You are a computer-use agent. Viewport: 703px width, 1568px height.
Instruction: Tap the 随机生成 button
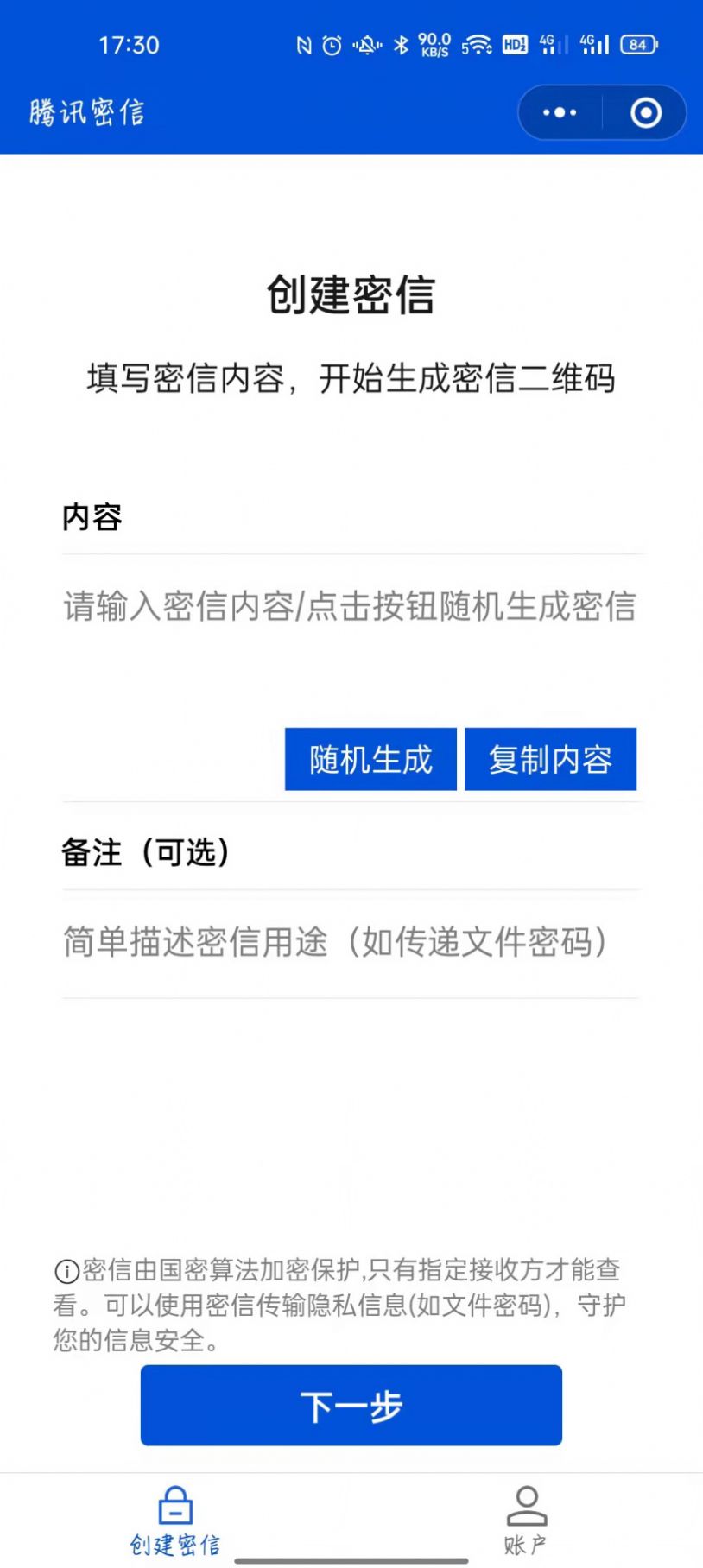370,759
